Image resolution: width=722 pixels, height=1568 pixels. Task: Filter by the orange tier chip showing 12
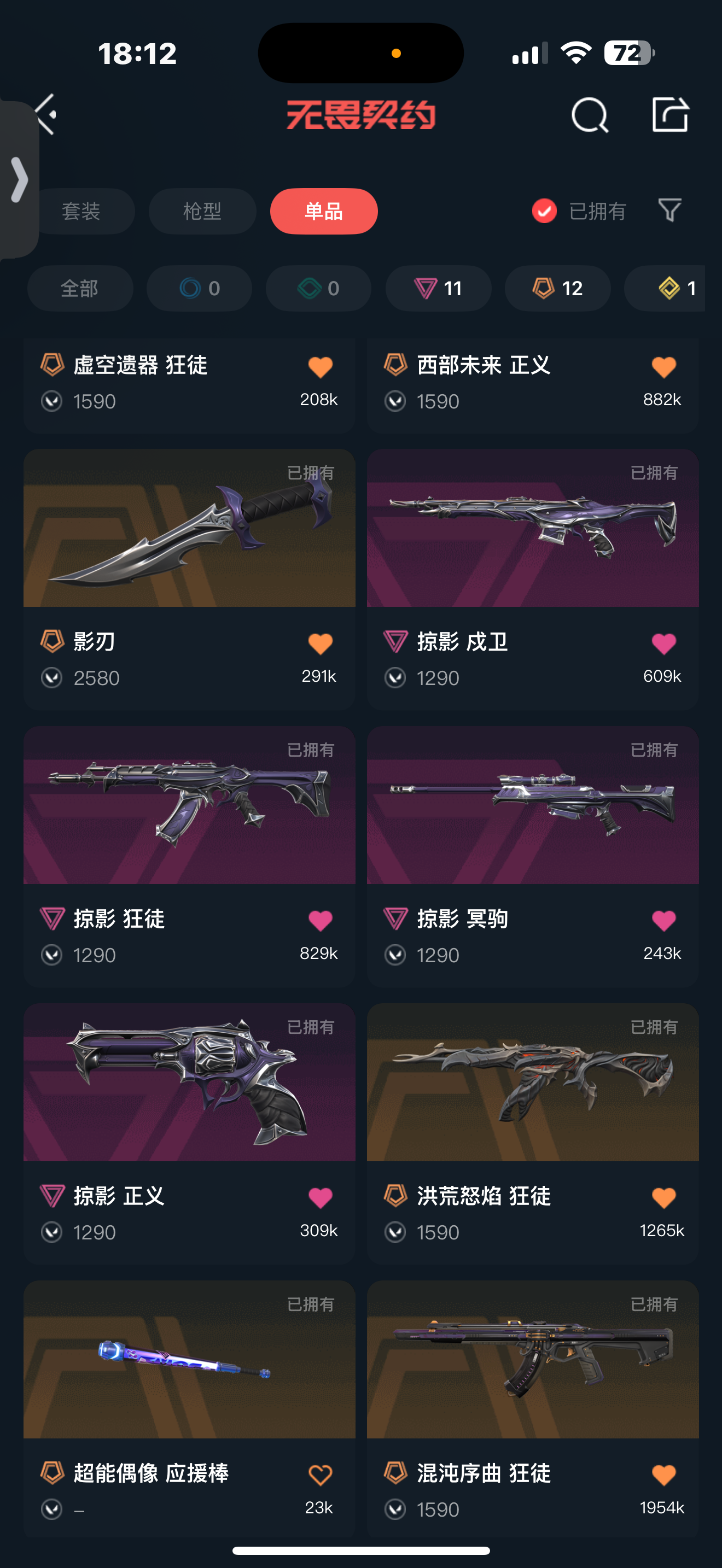click(x=557, y=288)
